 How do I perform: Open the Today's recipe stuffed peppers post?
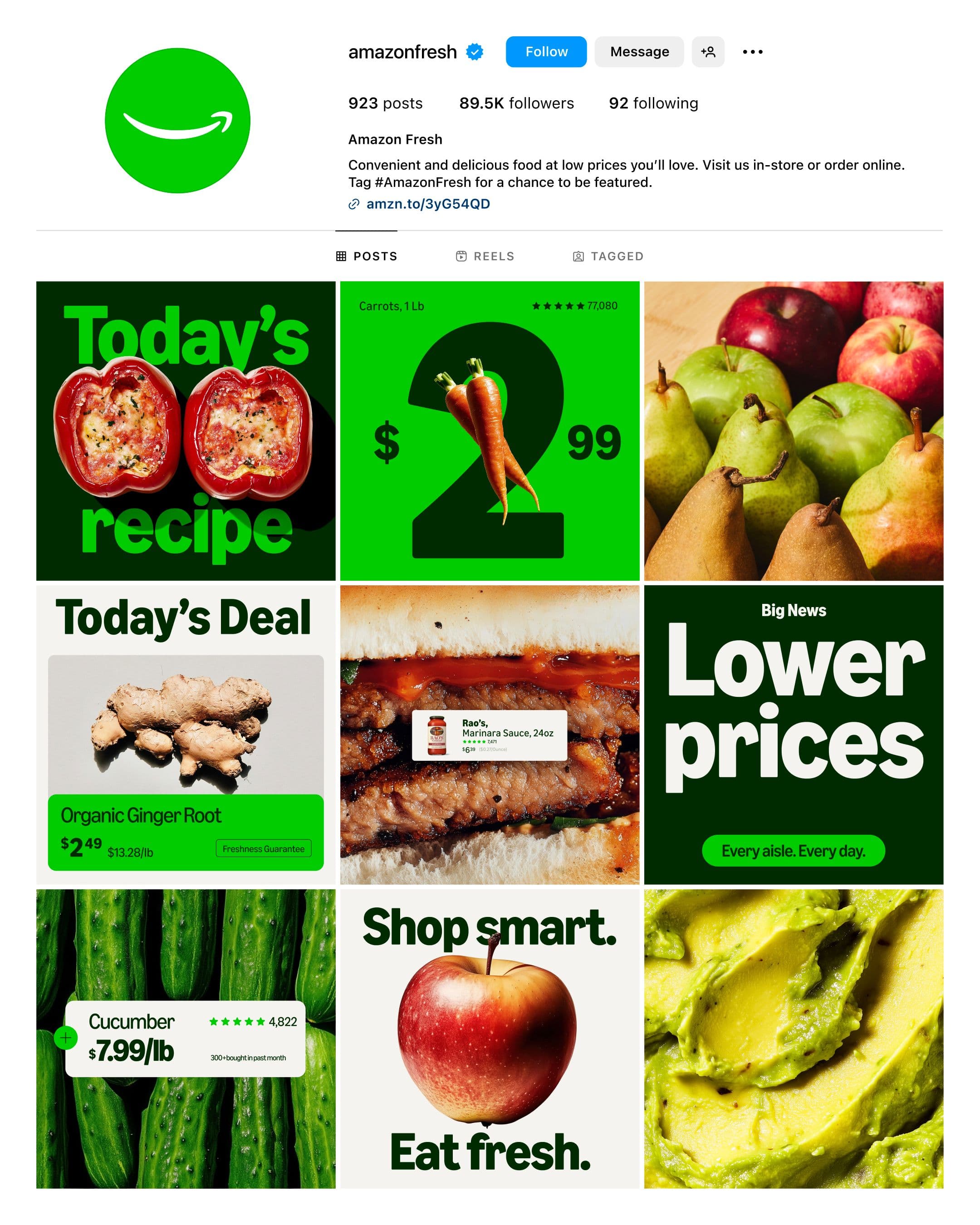click(x=186, y=431)
